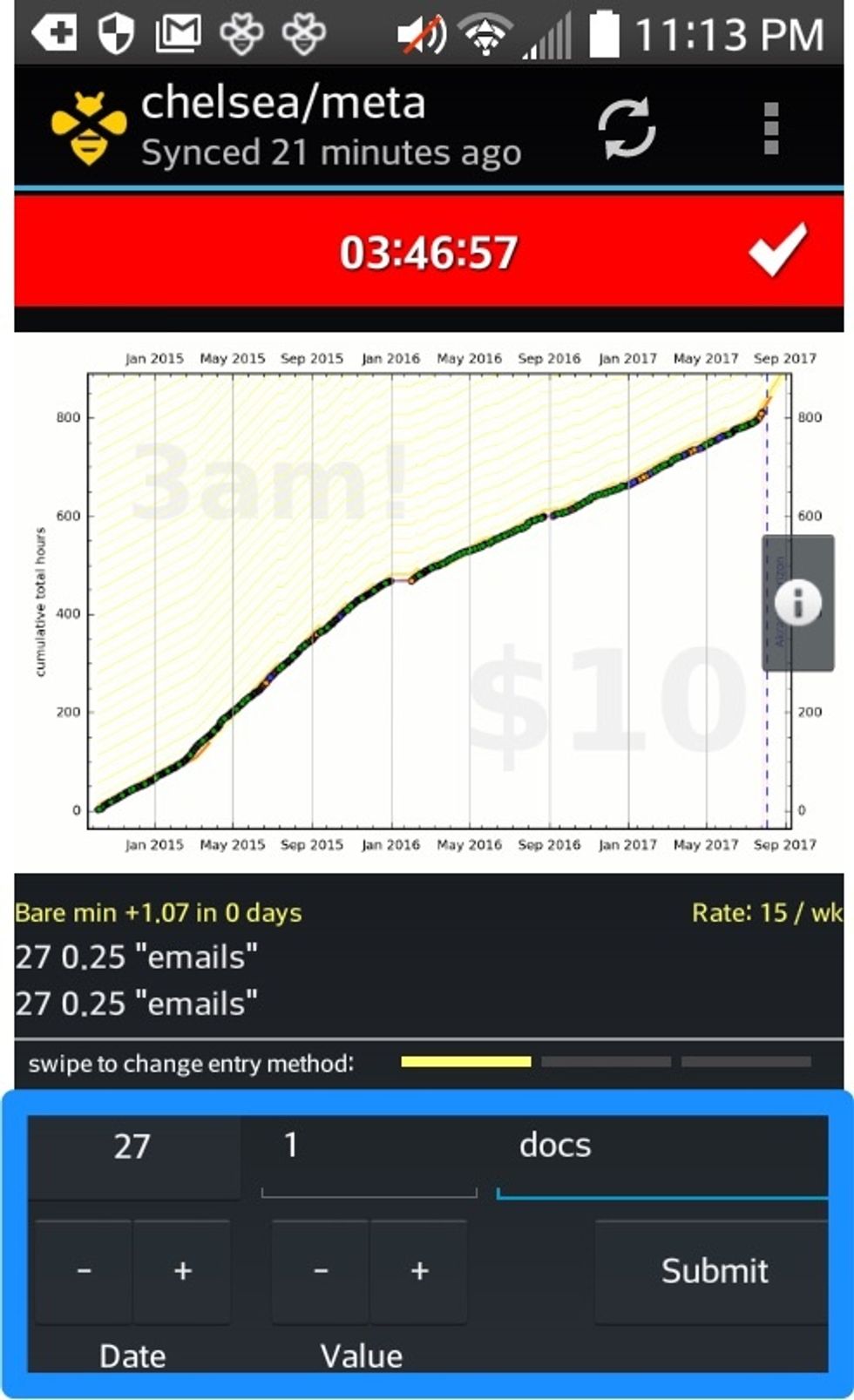Tap the date field showing 27

(132, 1148)
